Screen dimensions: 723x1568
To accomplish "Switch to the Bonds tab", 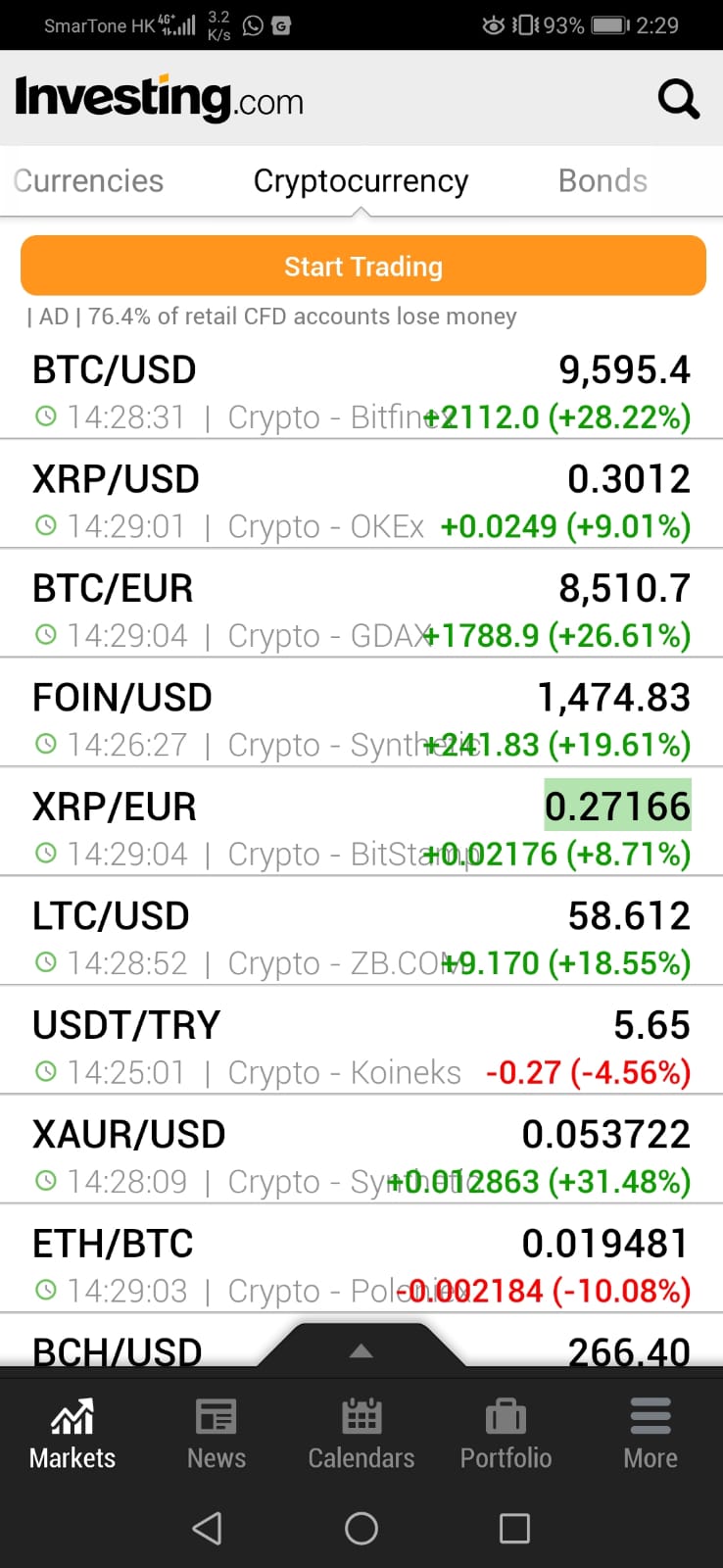I will 602,181.
